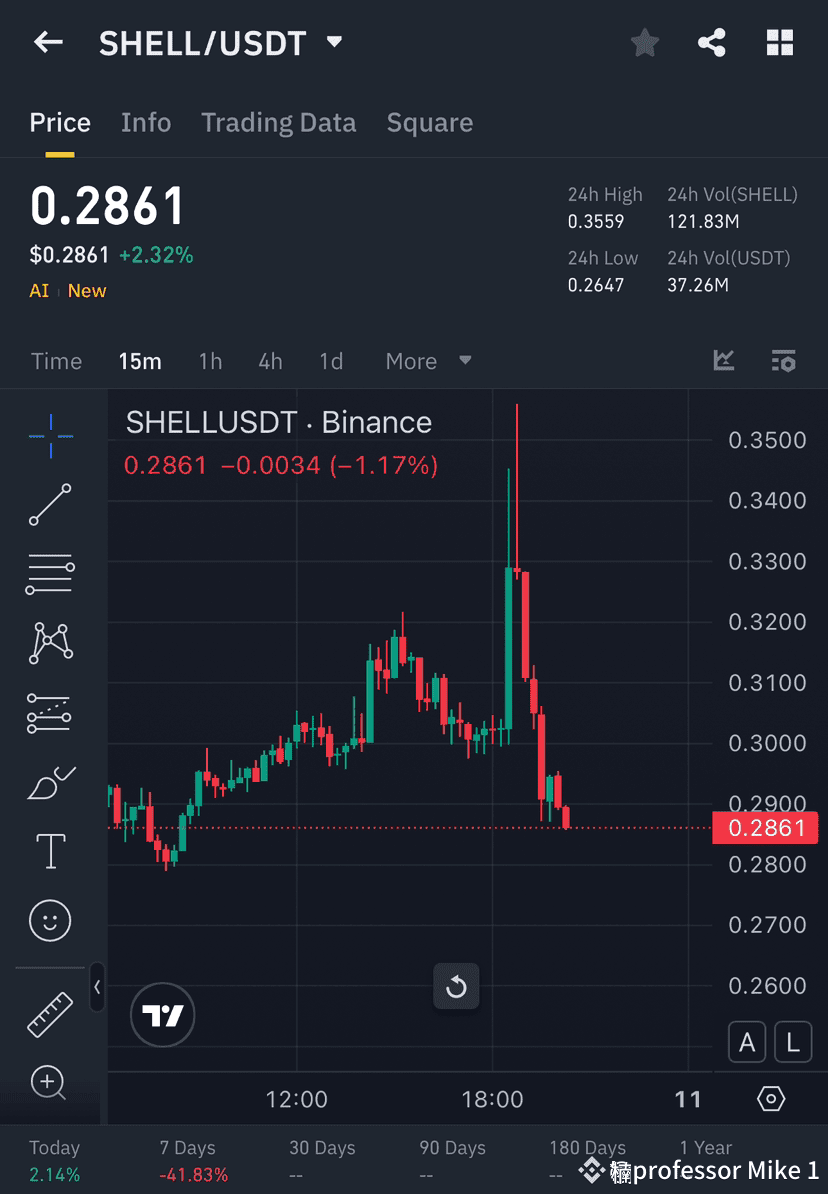Select the magnifier zoom tool
The width and height of the screenshot is (828, 1194).
tap(50, 1083)
